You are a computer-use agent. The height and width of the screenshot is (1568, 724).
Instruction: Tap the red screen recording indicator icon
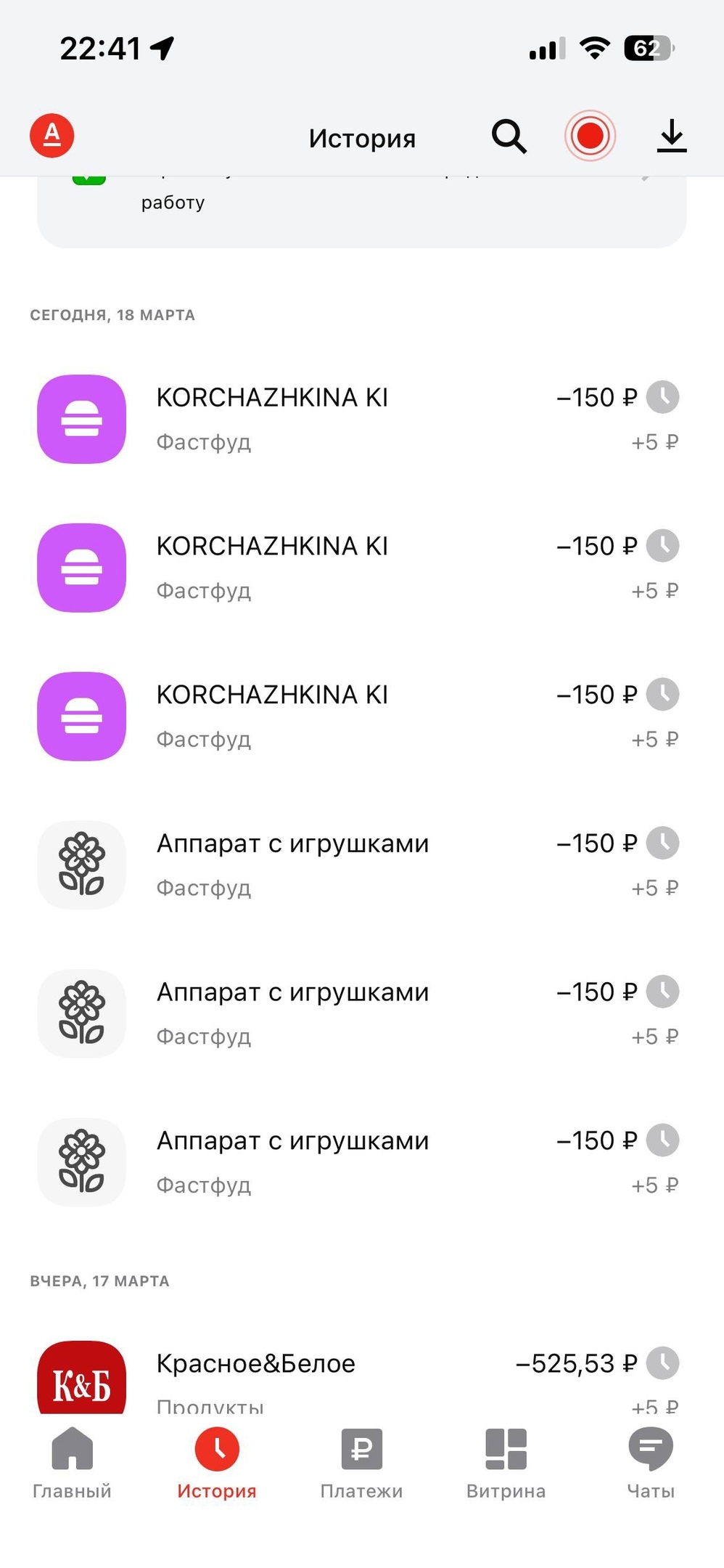[x=589, y=136]
